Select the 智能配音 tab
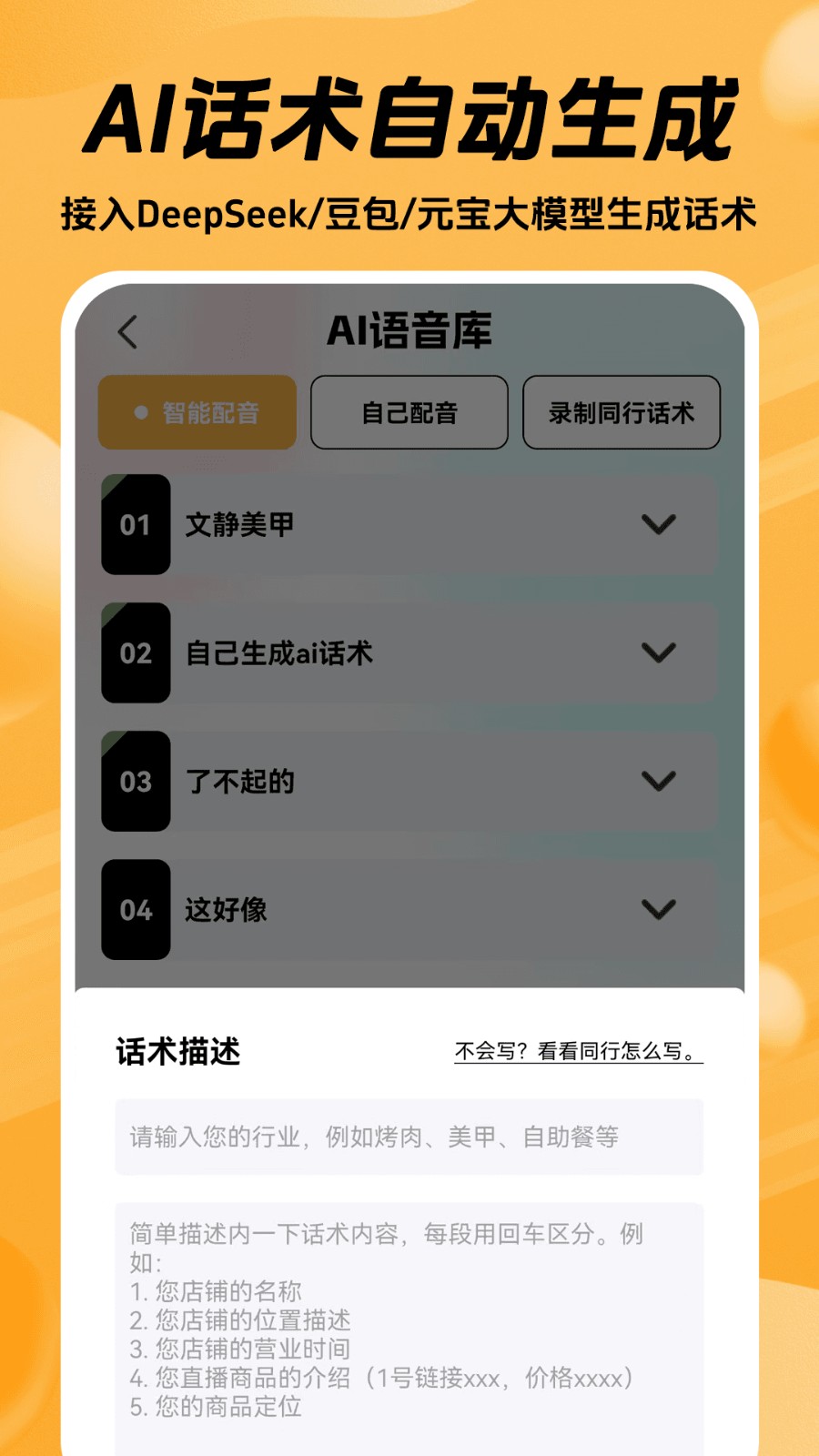This screenshot has height=1456, width=819. [197, 412]
